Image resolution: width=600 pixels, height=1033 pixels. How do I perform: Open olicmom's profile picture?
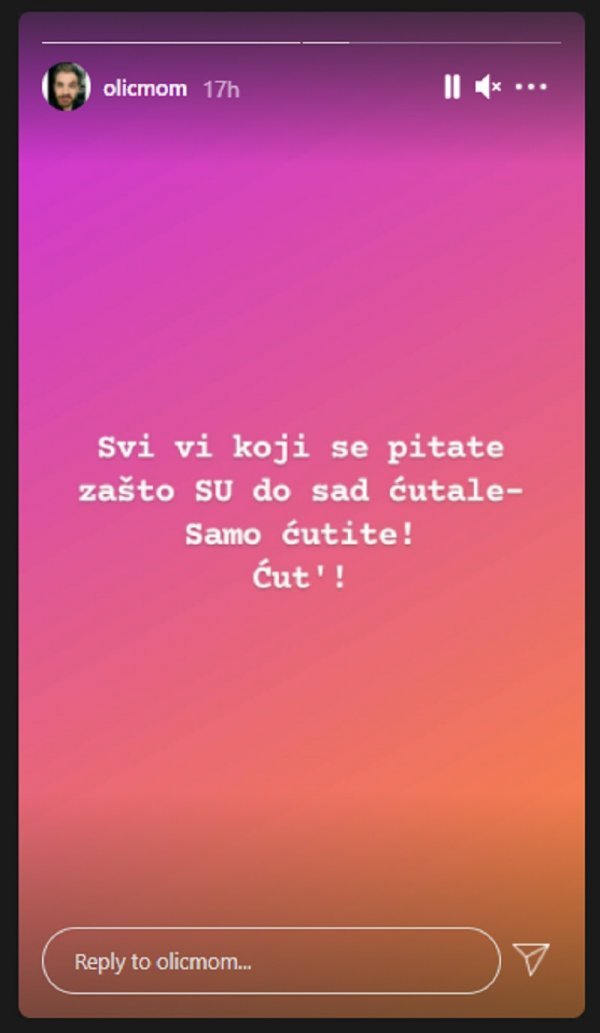tap(67, 87)
